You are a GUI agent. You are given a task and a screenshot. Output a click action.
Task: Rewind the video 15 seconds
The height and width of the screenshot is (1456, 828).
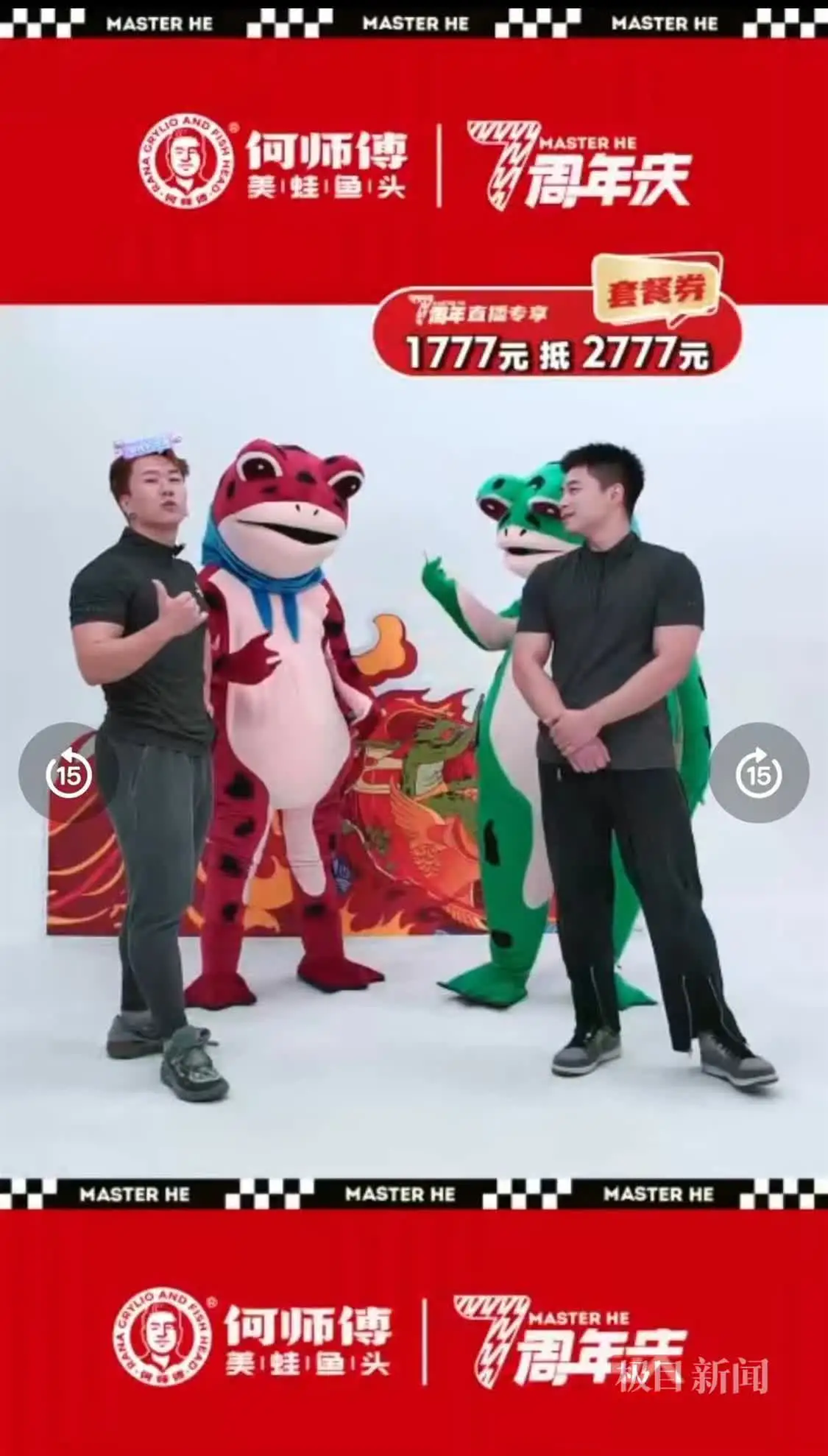tap(68, 773)
